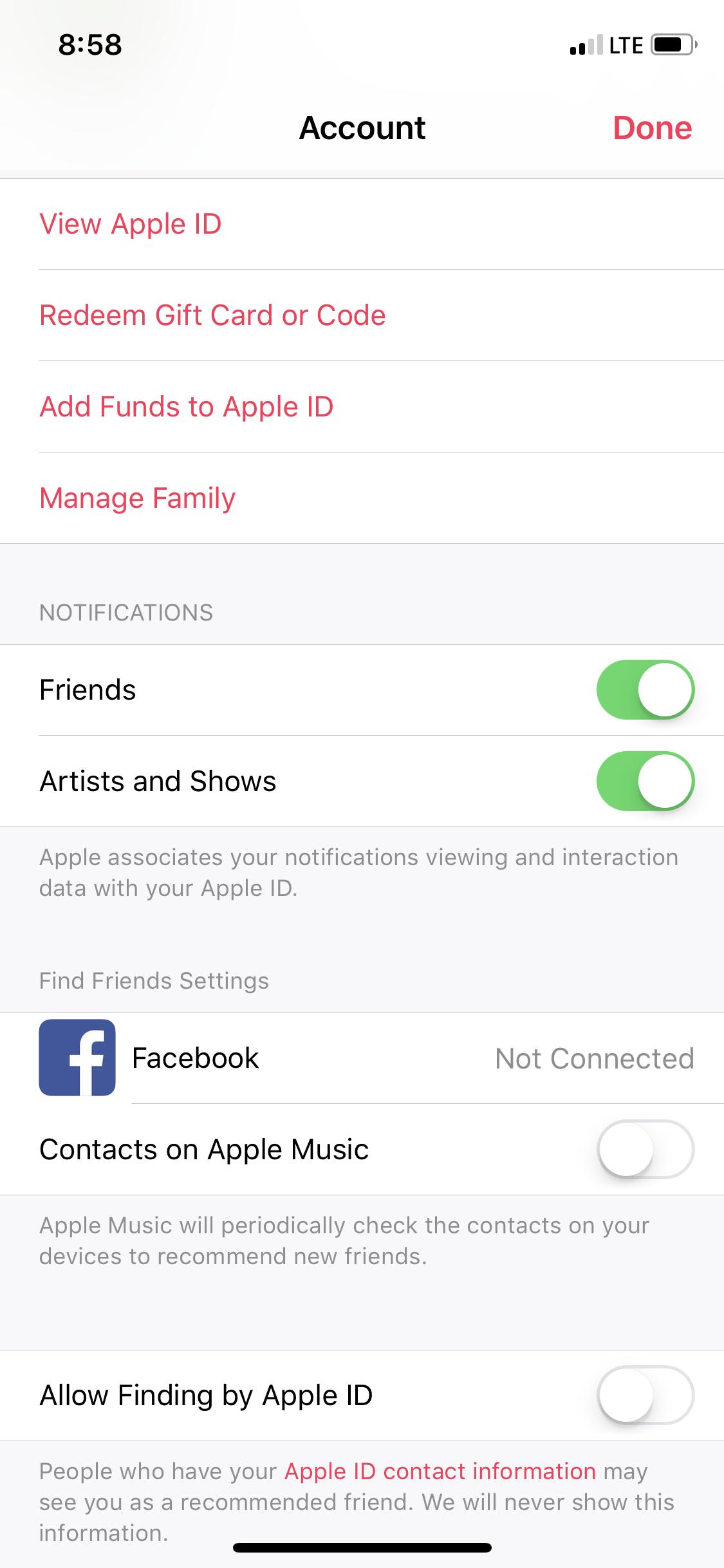The image size is (724, 1568).
Task: Select Redeem Gift Card or Code
Action: click(362, 315)
